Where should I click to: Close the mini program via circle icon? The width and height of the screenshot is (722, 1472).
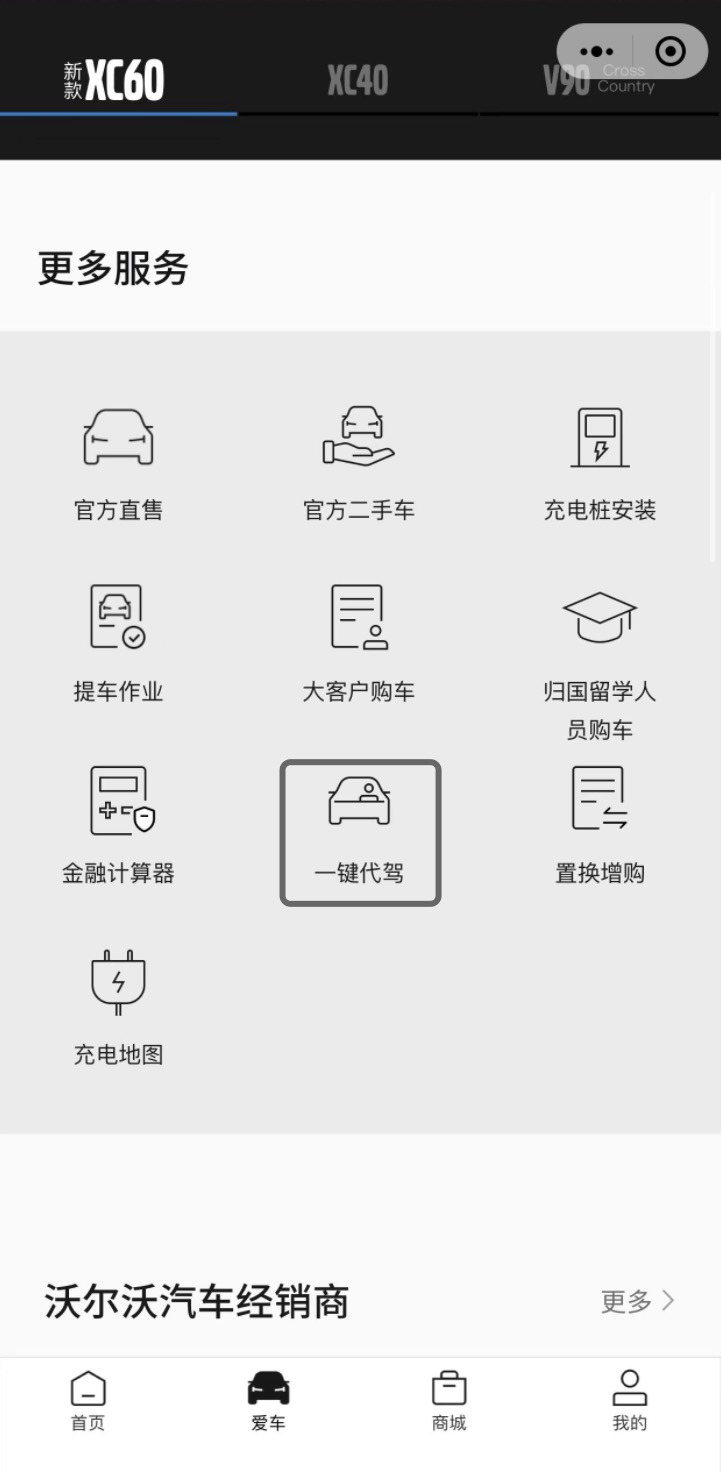pos(670,52)
